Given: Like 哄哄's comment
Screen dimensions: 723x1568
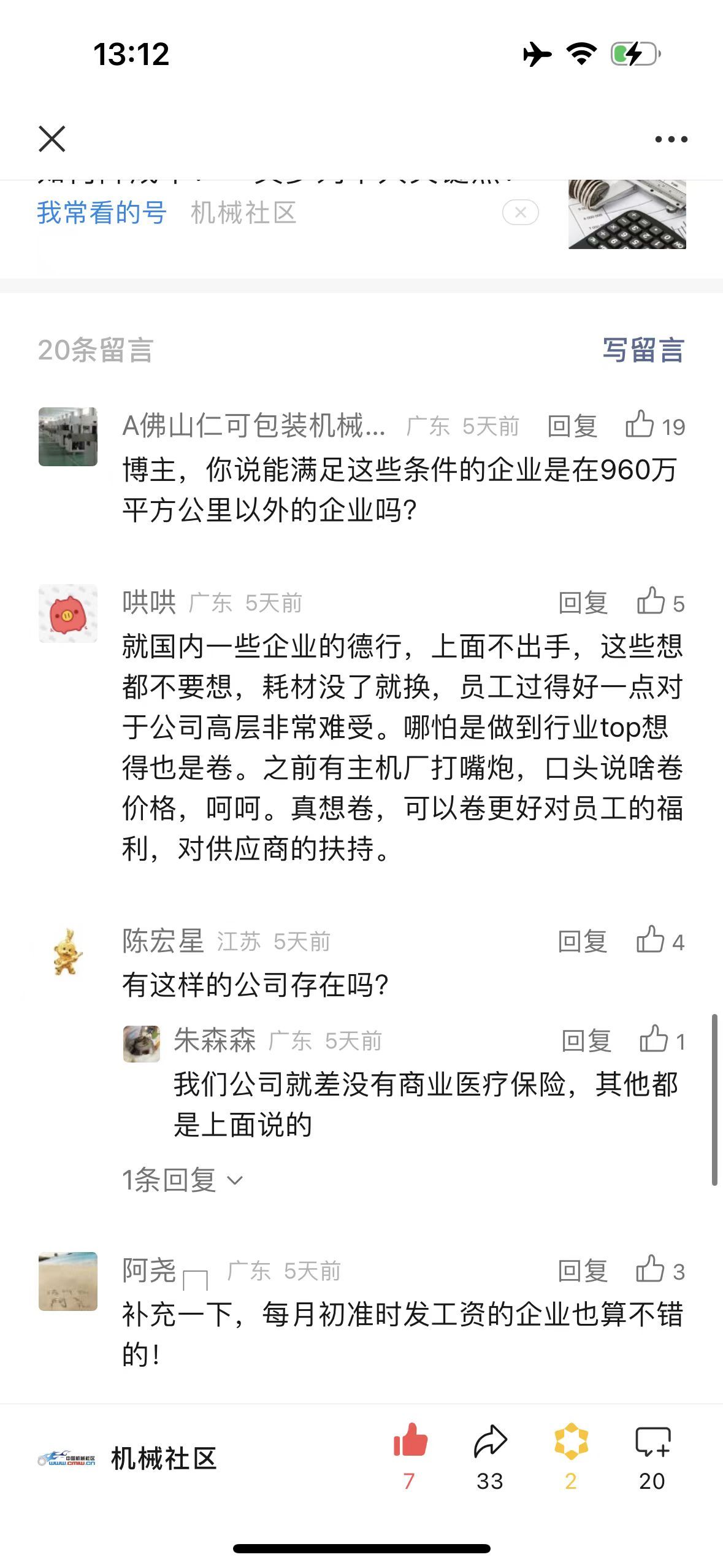Looking at the screenshot, I should (660, 602).
